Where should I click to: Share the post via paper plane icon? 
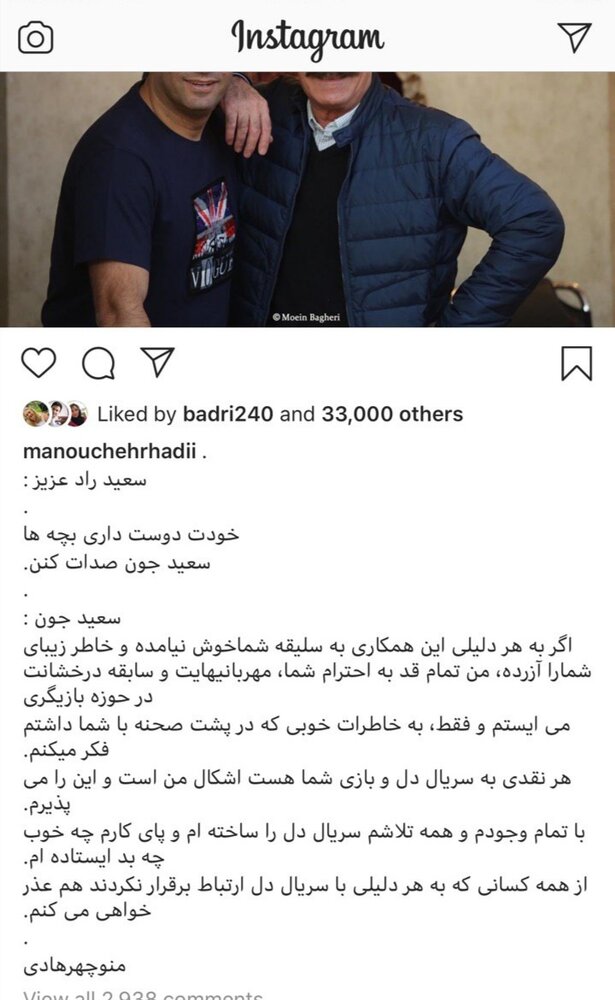pos(157,362)
